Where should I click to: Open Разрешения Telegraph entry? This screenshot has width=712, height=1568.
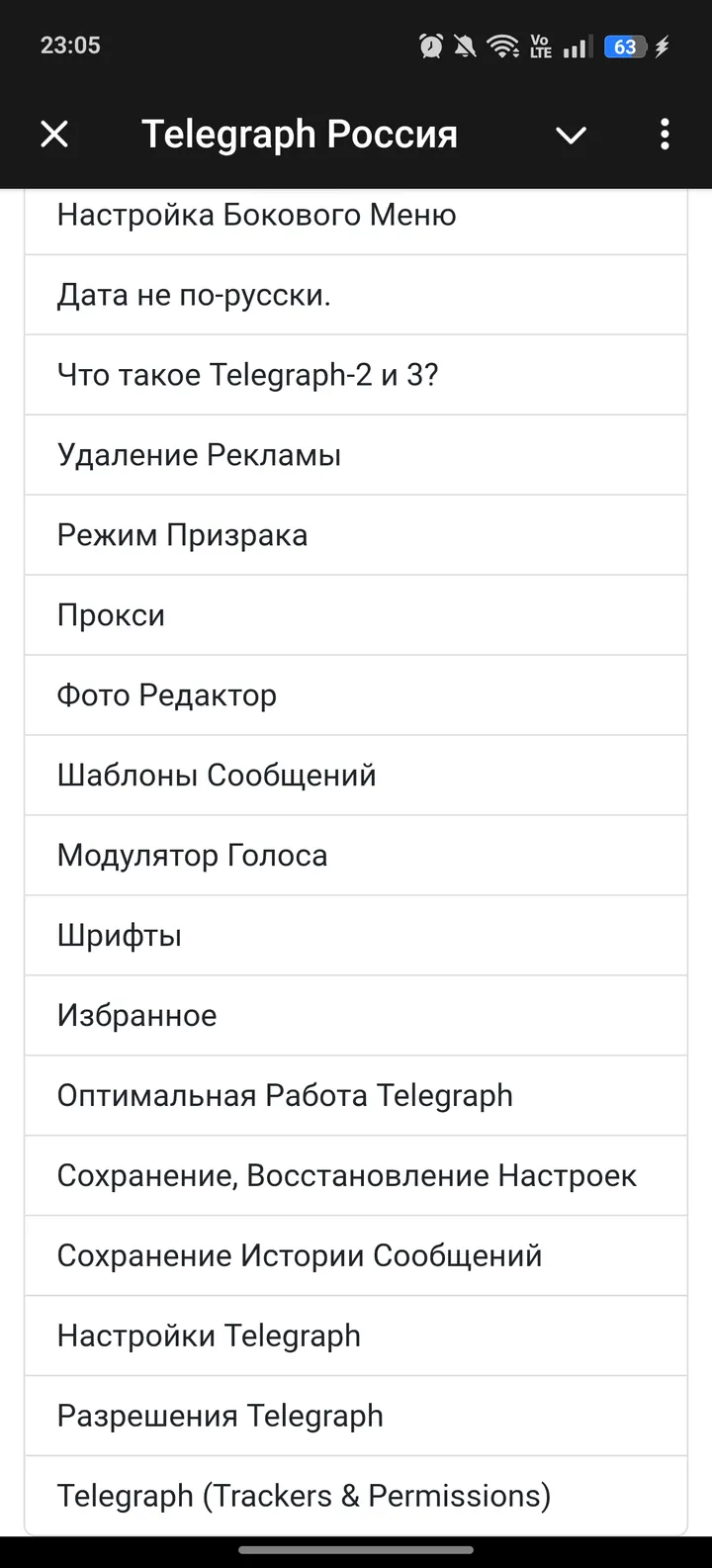(220, 1417)
